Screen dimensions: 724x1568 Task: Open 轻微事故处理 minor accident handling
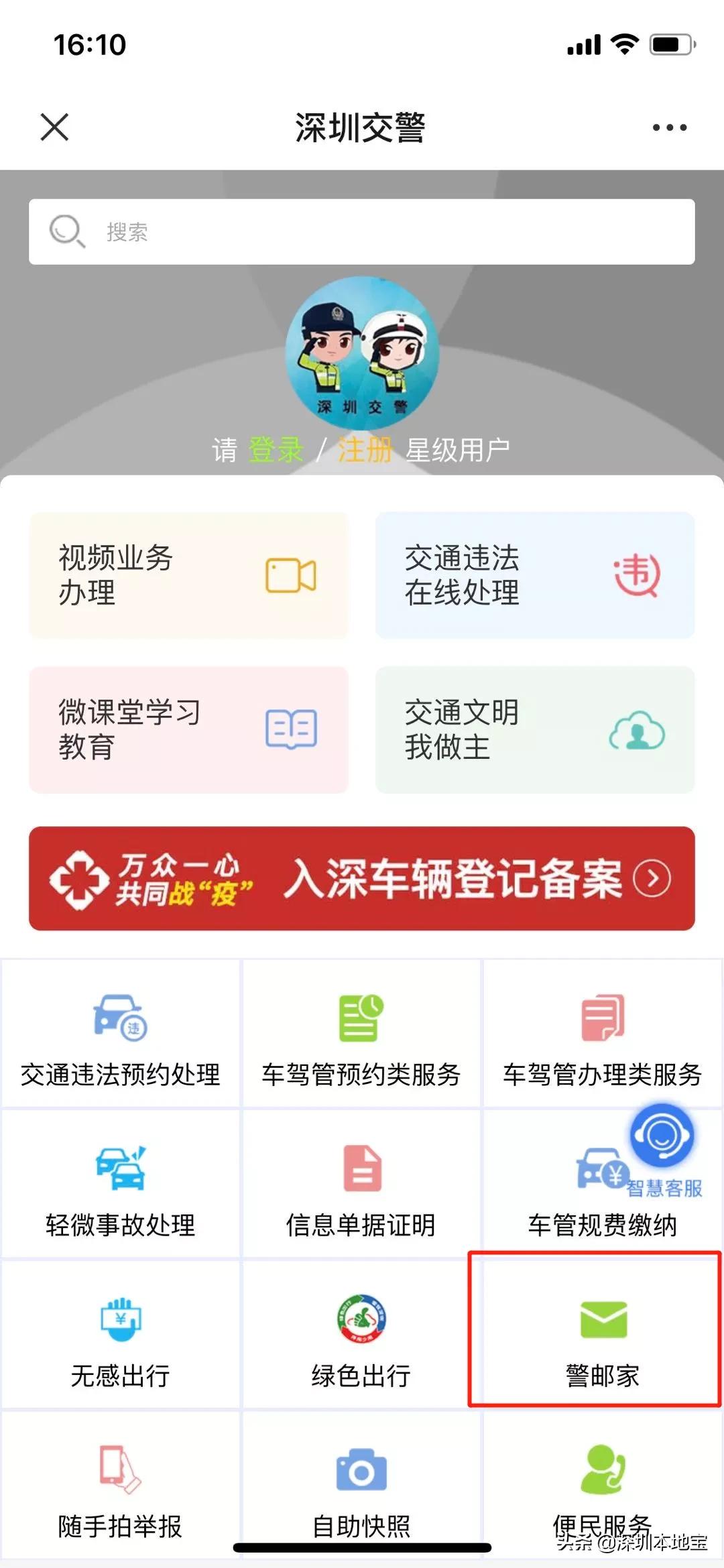pyautogui.click(x=119, y=1184)
